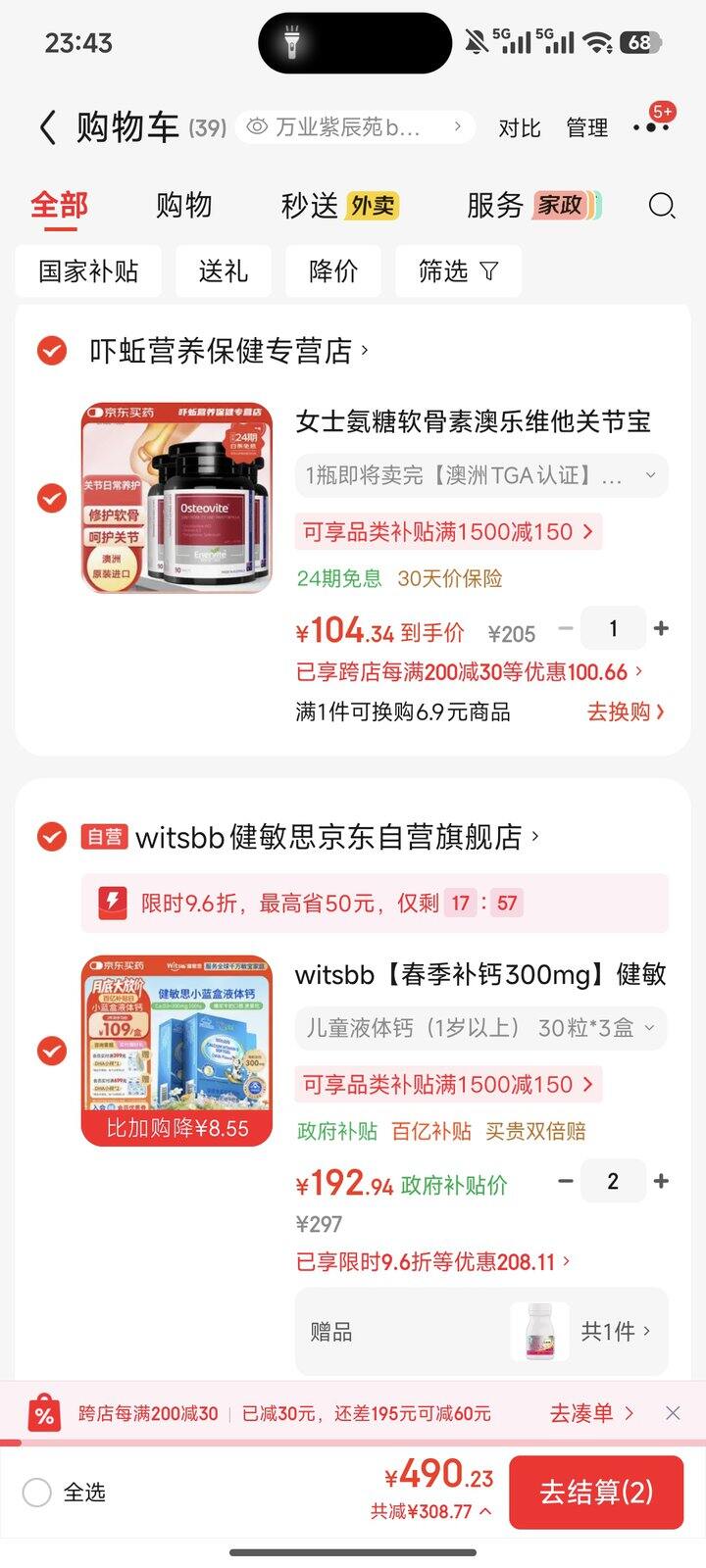The height and width of the screenshot is (1568, 706).
Task: Filter cart by 国家补贴
Action: (88, 271)
